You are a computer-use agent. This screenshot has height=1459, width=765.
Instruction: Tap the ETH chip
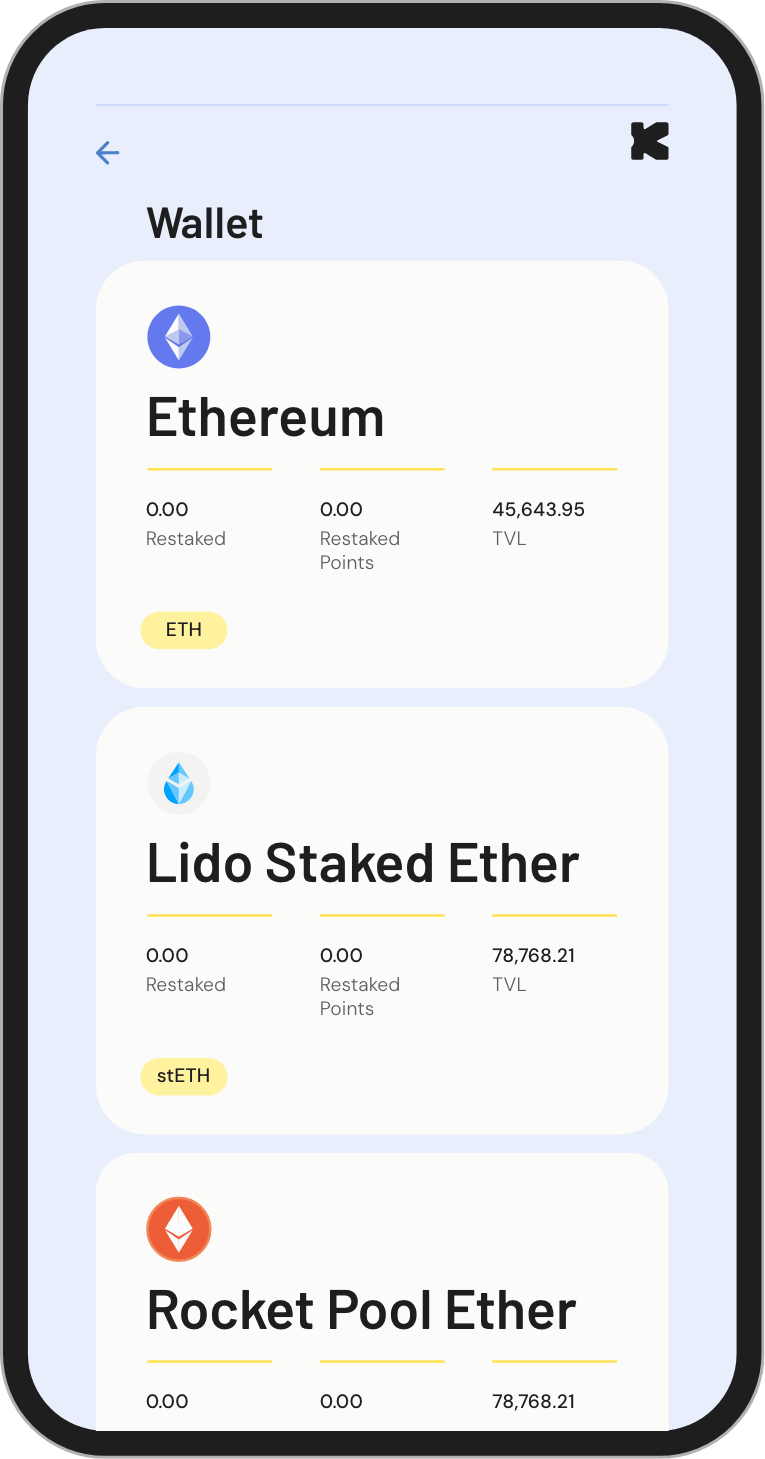tap(184, 630)
